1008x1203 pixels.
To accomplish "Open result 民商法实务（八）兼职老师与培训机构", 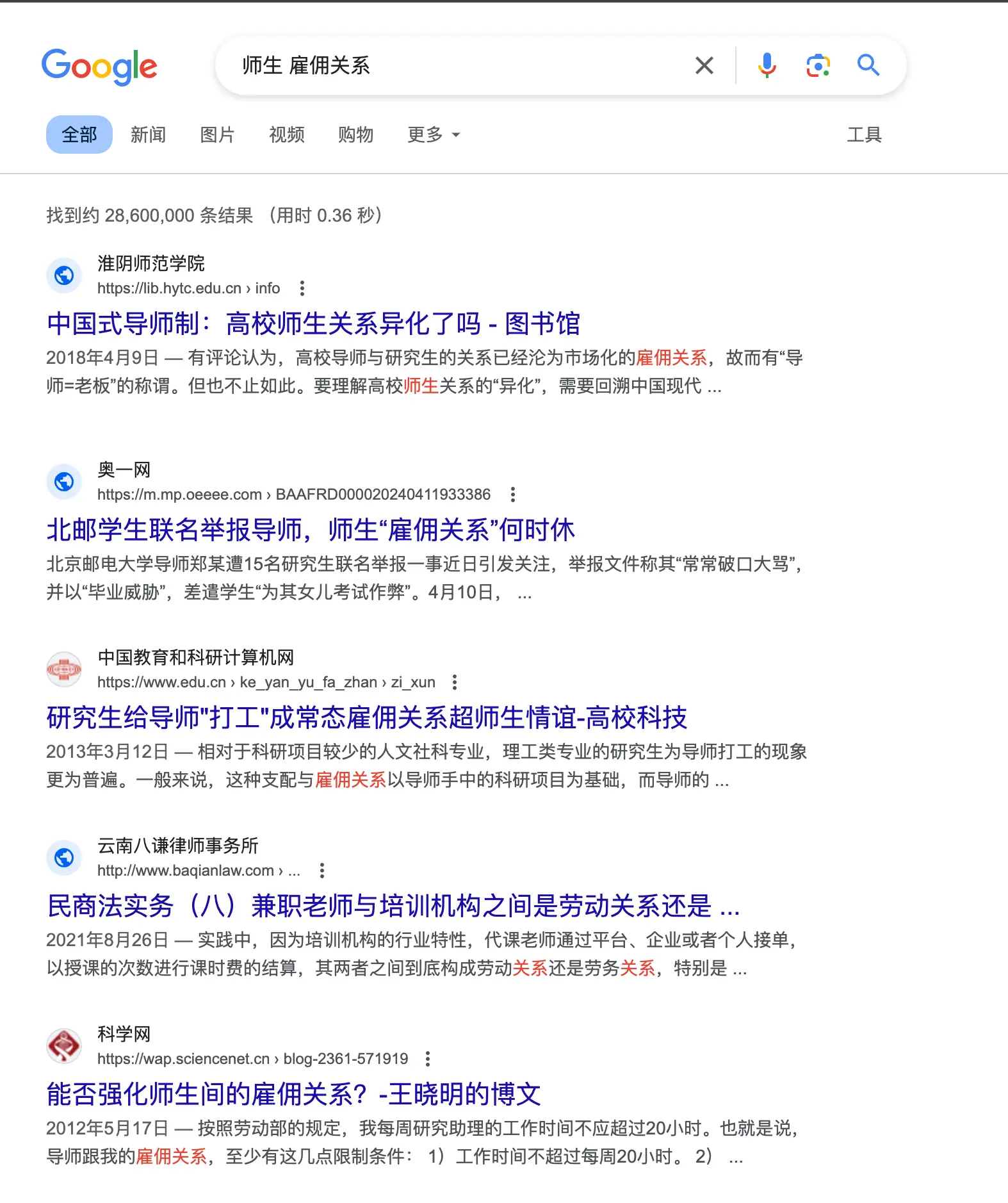I will tap(393, 906).
